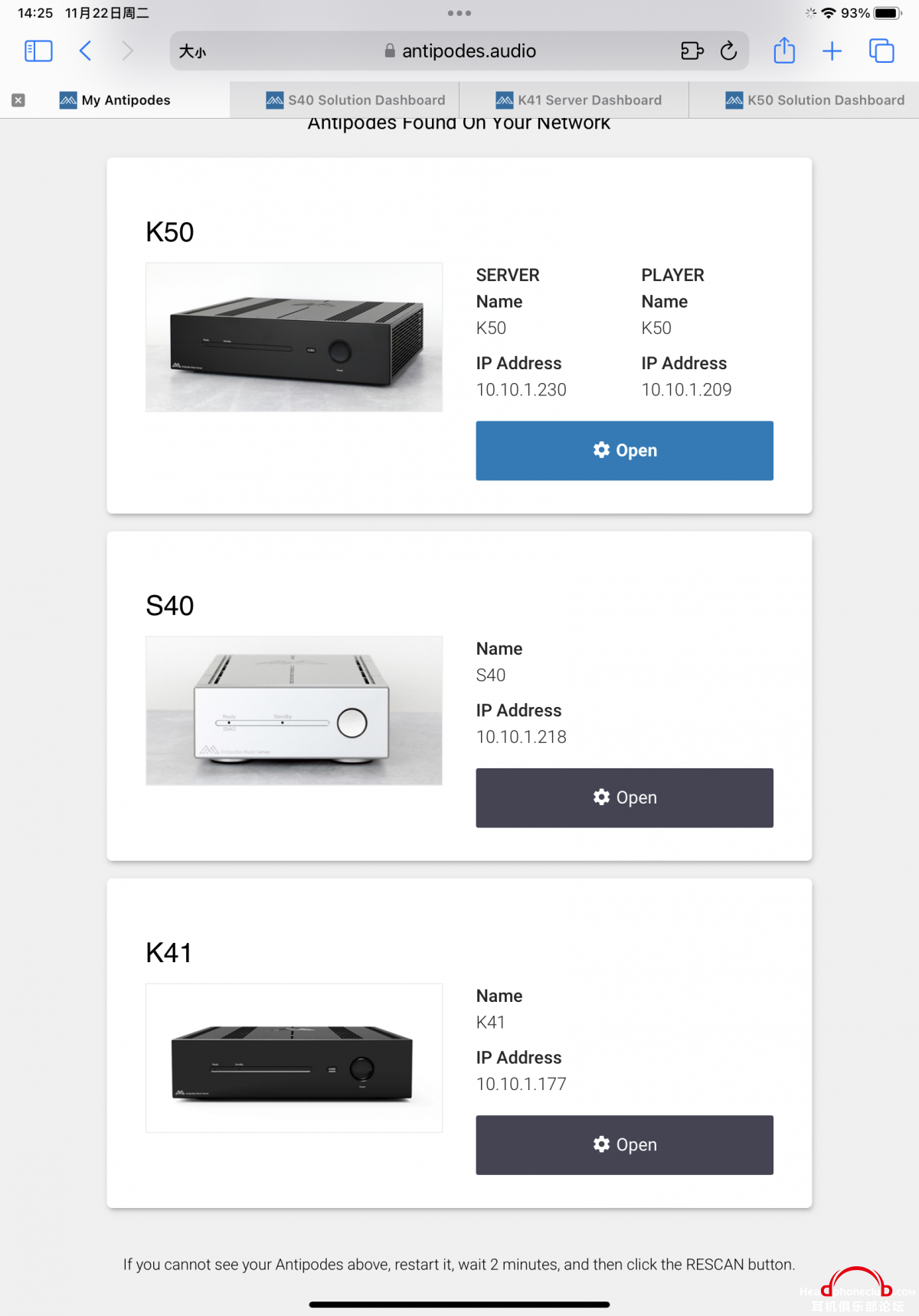Viewport: 919px width, 1316px height.
Task: Open the page size settings menu
Action: pyautogui.click(x=193, y=51)
